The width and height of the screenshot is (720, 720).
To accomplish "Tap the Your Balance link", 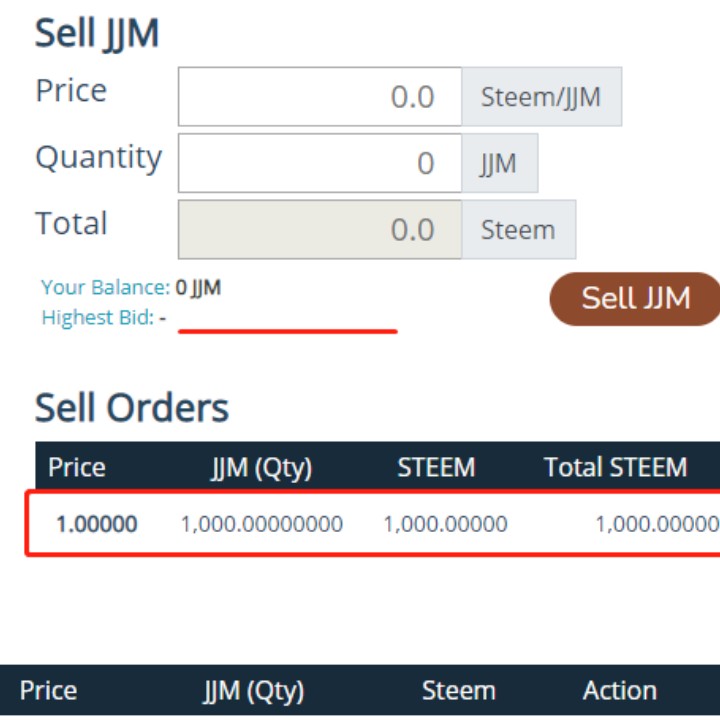I will click(105, 288).
